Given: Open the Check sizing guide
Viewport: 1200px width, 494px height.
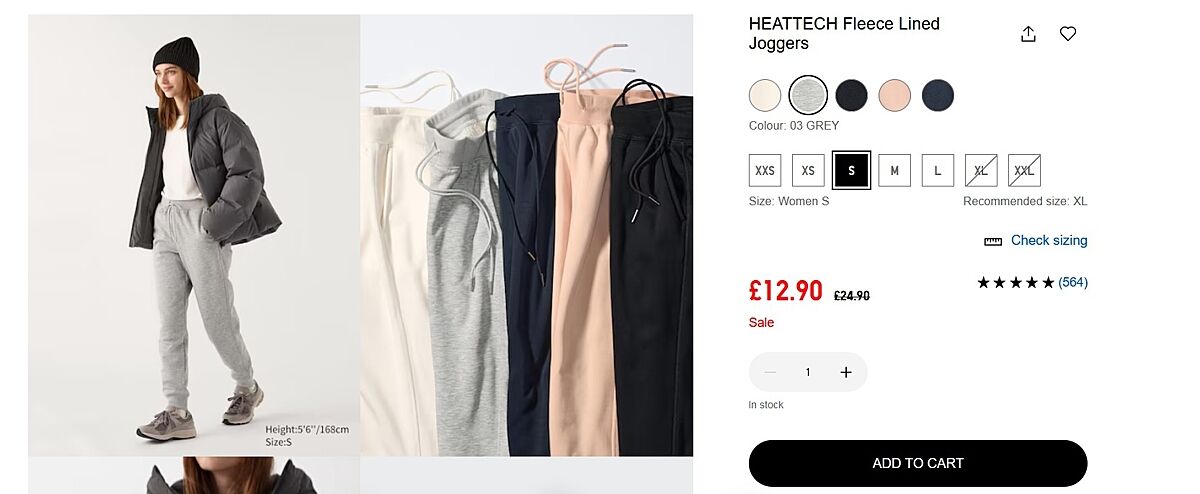Looking at the screenshot, I should pos(1047,240).
